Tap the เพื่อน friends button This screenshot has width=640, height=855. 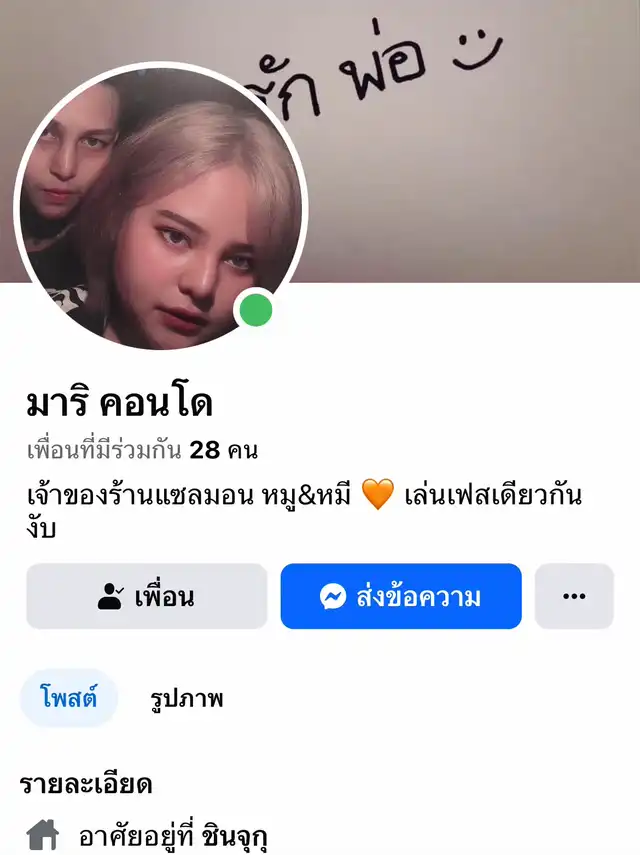(x=147, y=597)
